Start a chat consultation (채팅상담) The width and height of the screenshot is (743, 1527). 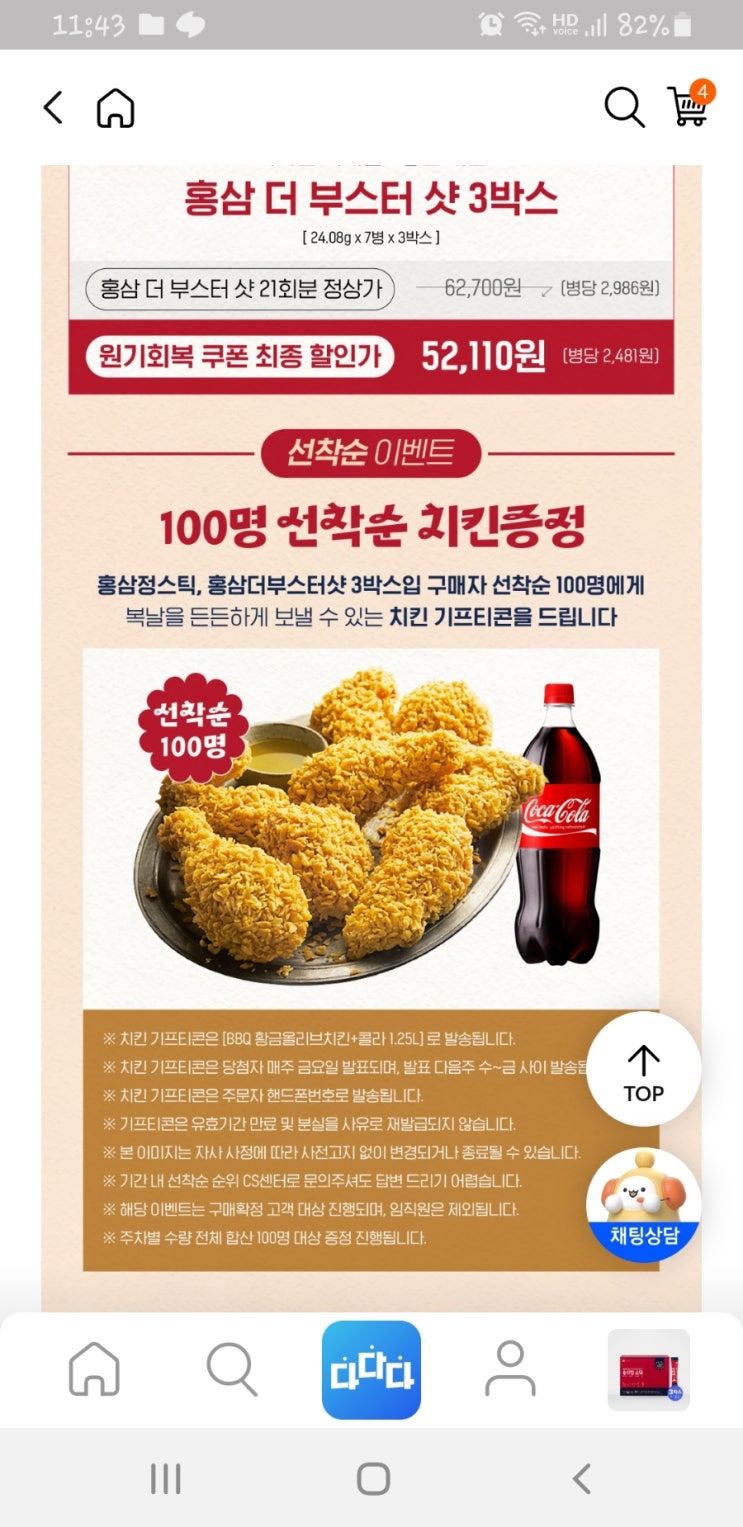tap(643, 1205)
